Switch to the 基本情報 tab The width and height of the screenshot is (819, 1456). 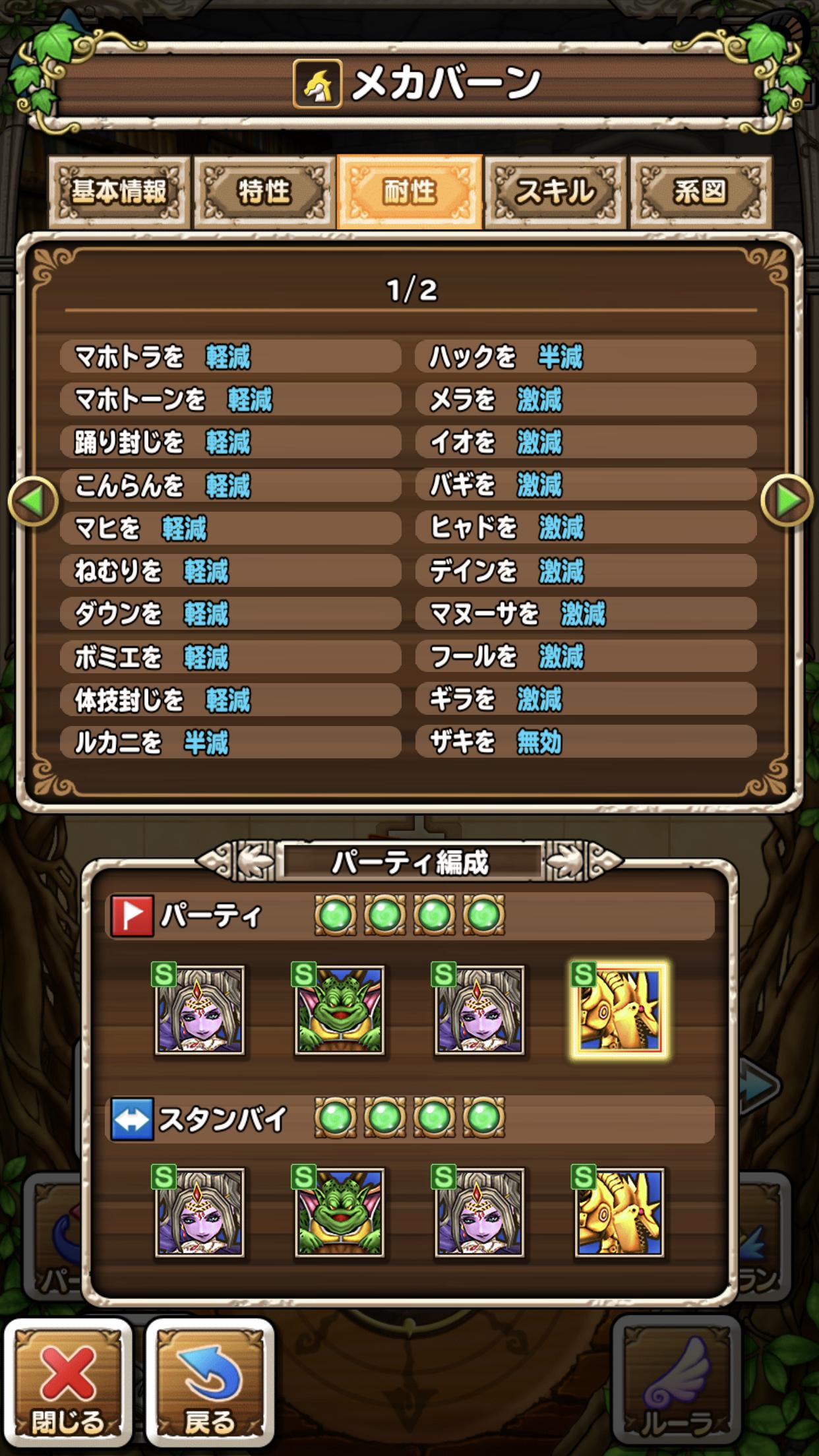[x=119, y=192]
